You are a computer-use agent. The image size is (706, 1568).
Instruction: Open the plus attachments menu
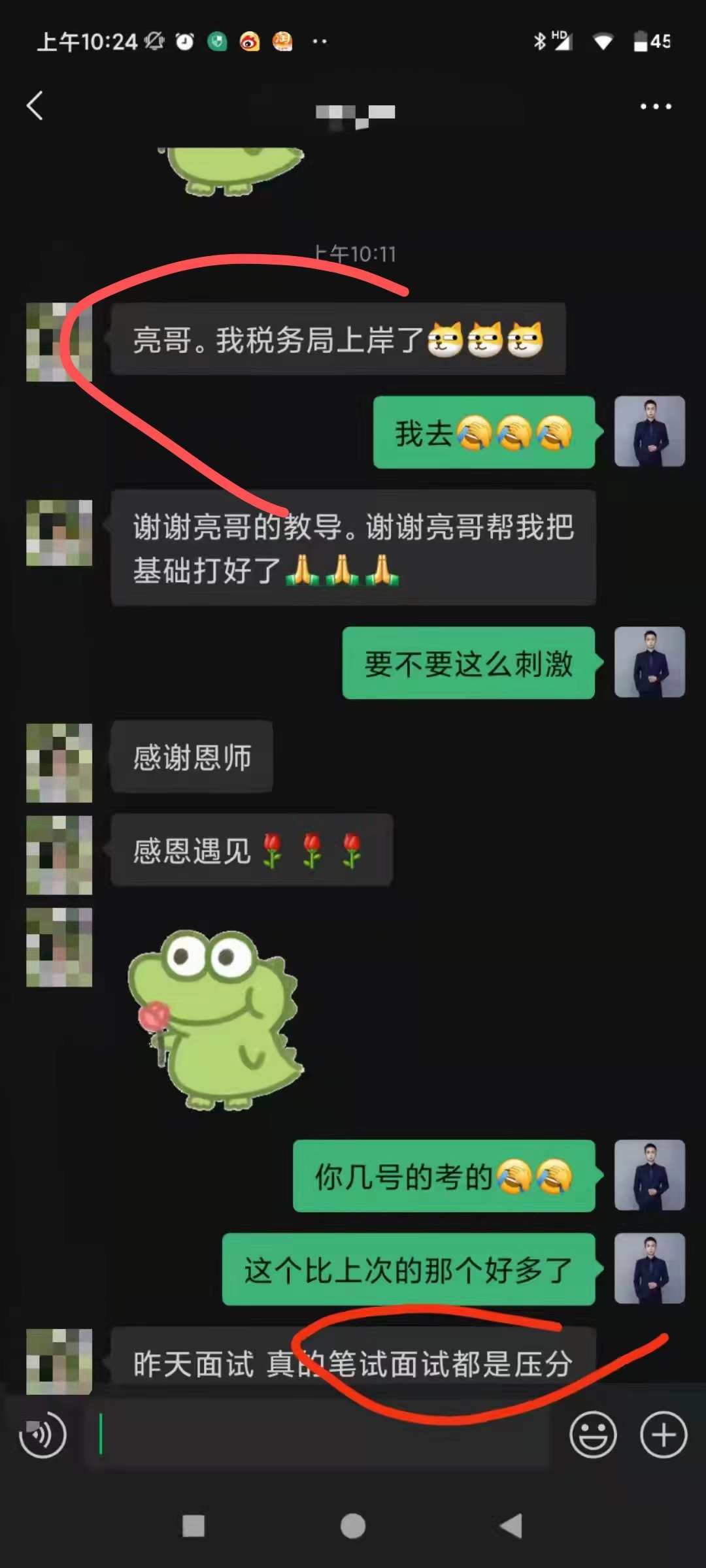663,1435
